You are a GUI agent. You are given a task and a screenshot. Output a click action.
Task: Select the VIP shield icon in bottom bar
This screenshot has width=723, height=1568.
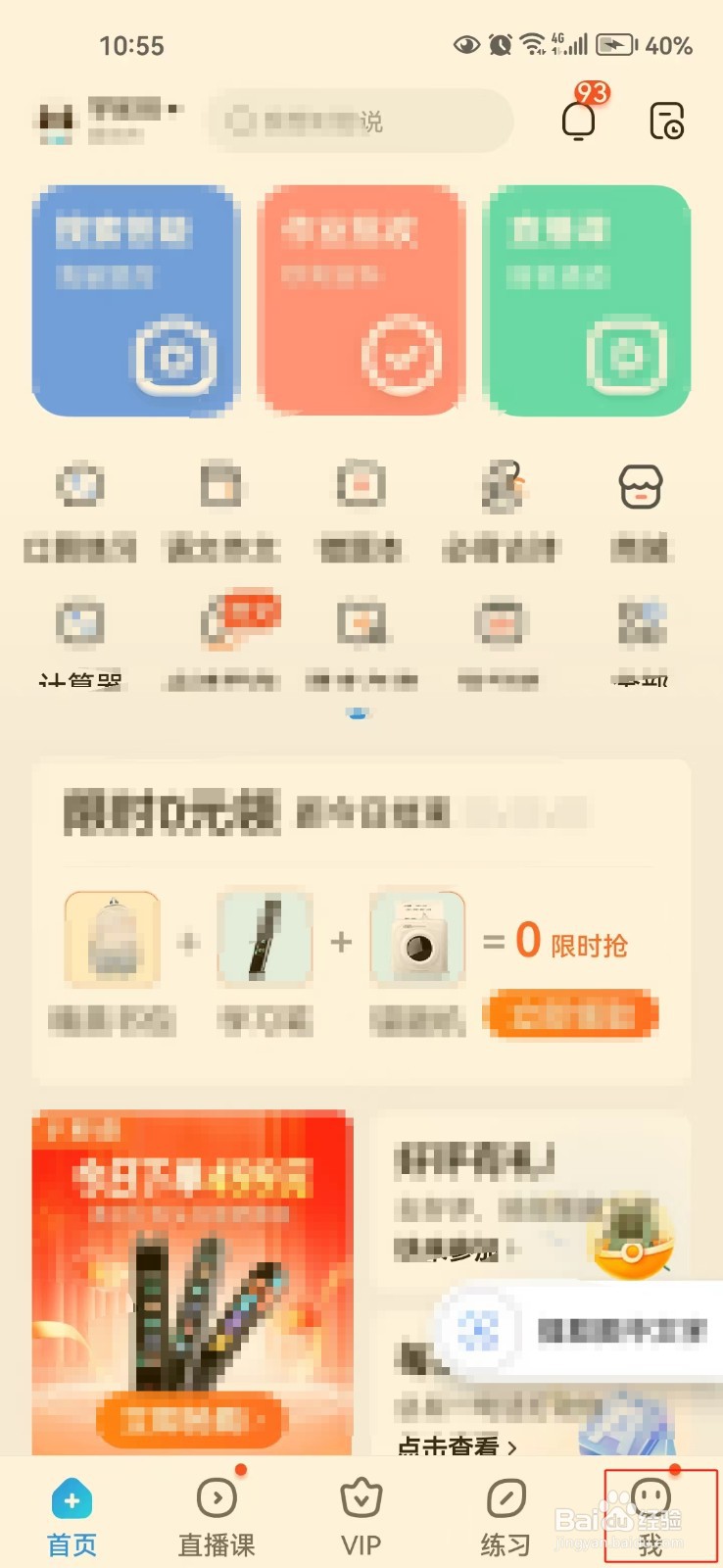(x=360, y=1497)
